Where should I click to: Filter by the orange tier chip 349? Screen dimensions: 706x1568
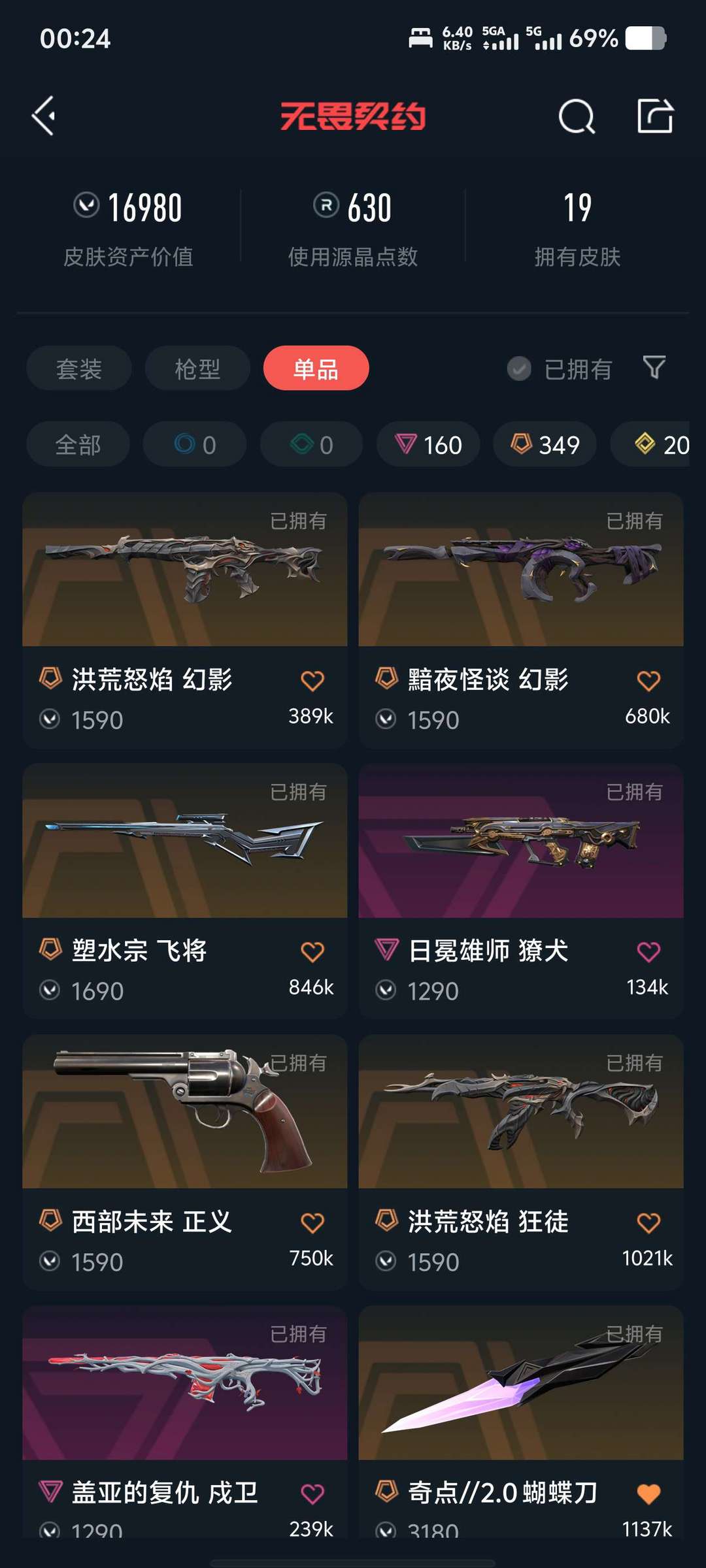click(545, 444)
